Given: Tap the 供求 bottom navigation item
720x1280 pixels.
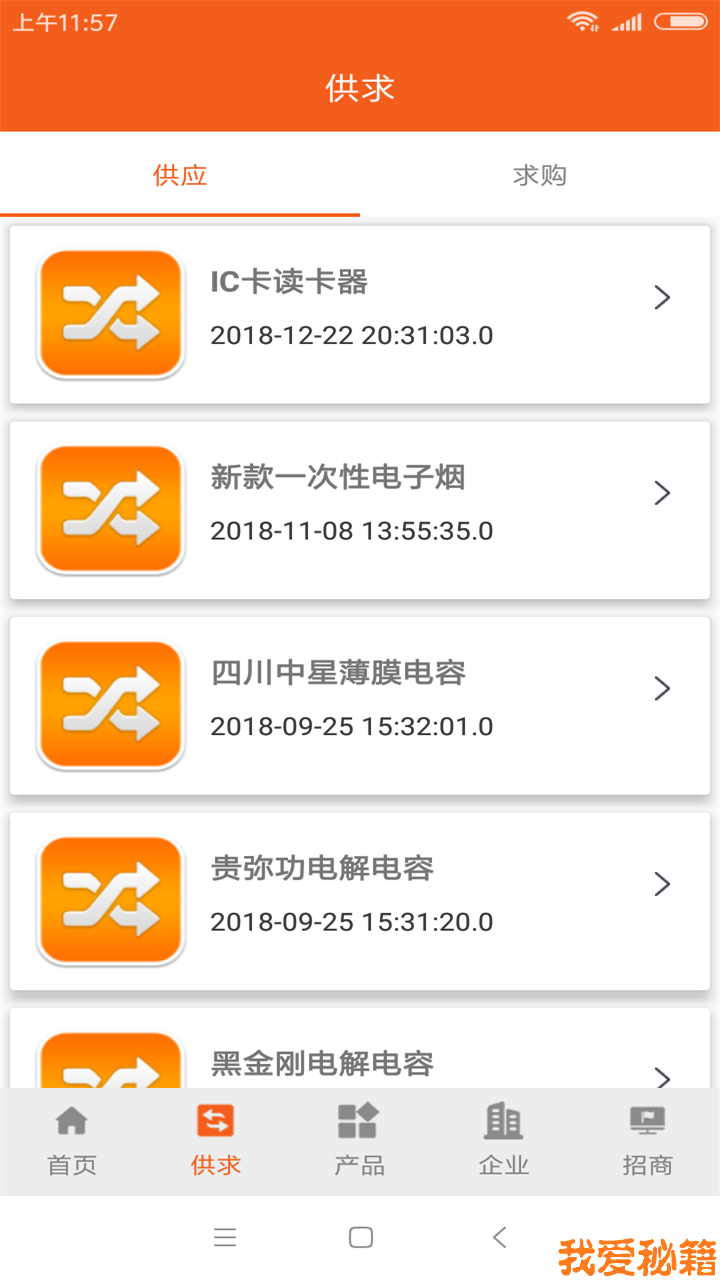Looking at the screenshot, I should [x=216, y=1140].
